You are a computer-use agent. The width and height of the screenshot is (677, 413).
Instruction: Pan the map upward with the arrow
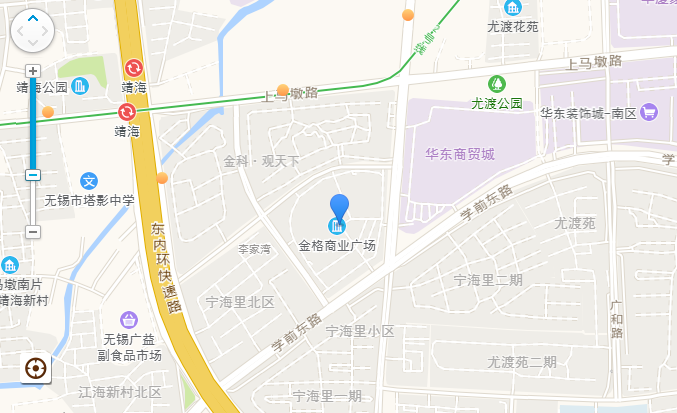pos(33,18)
